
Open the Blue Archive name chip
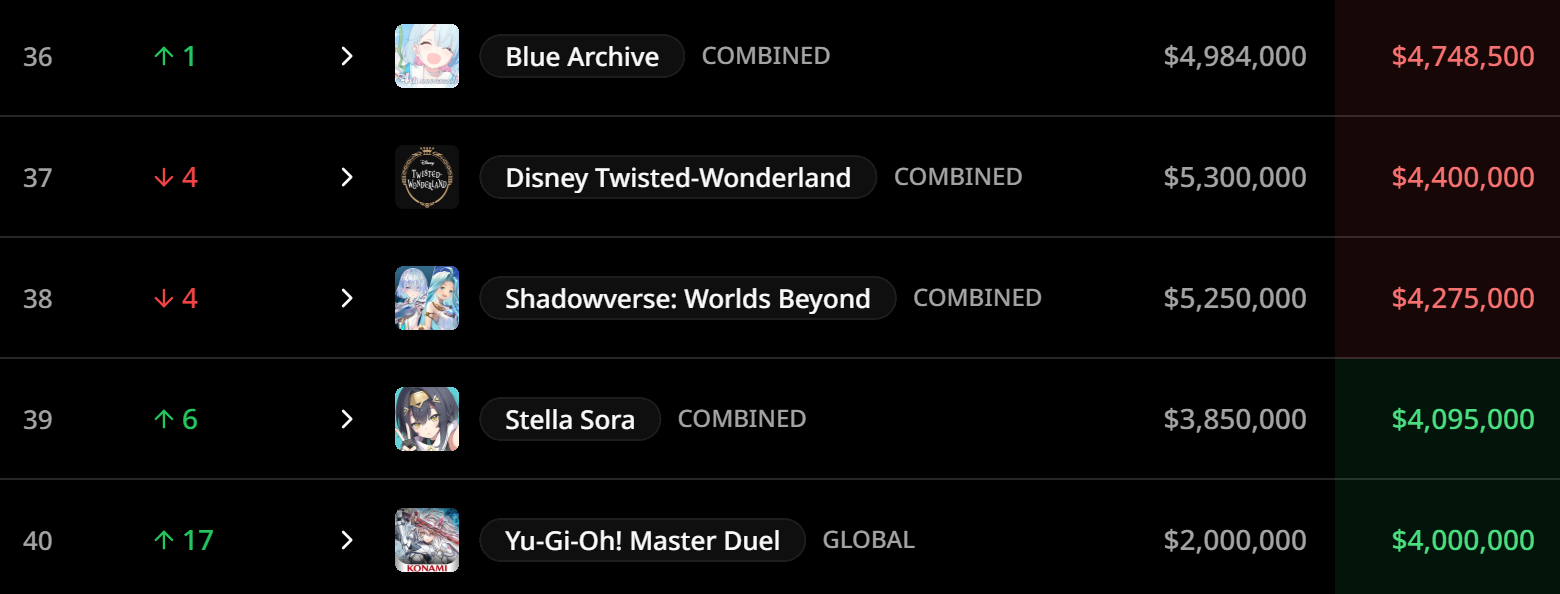tap(582, 56)
